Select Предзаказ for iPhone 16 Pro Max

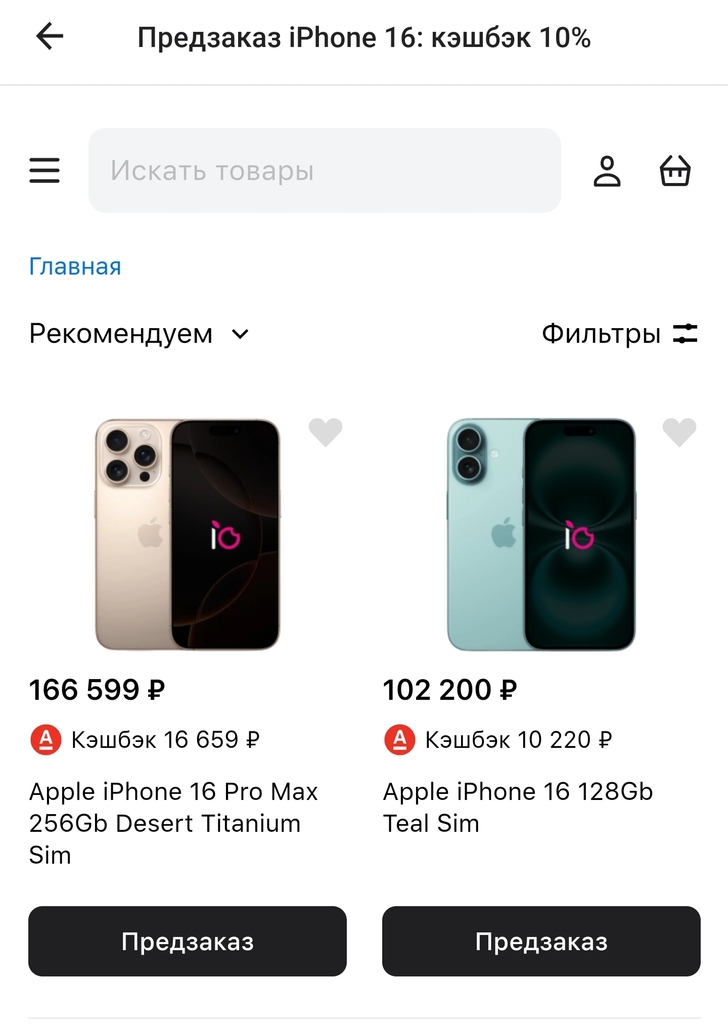pyautogui.click(x=187, y=941)
